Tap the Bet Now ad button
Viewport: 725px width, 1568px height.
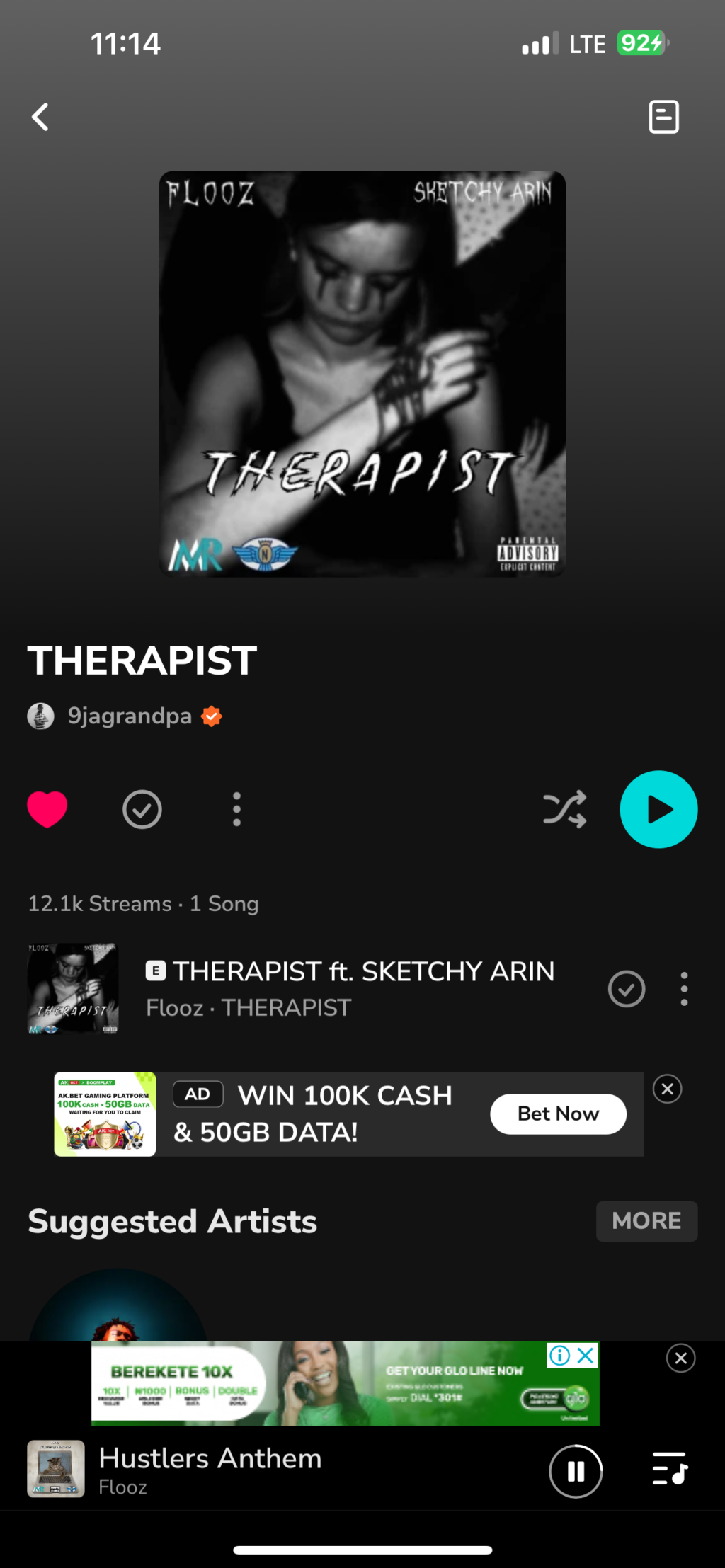[558, 1114]
